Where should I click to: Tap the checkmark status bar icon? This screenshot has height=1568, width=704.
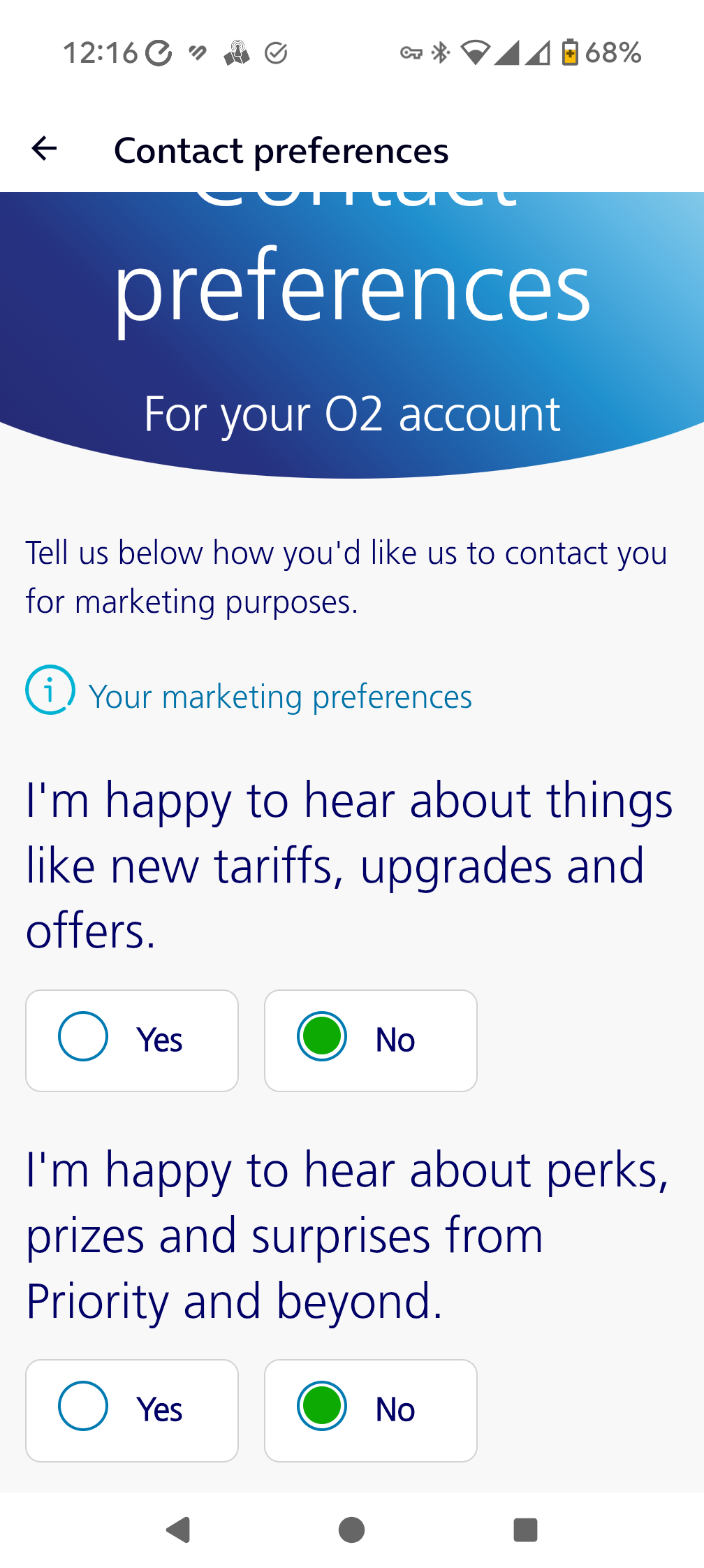[x=276, y=52]
